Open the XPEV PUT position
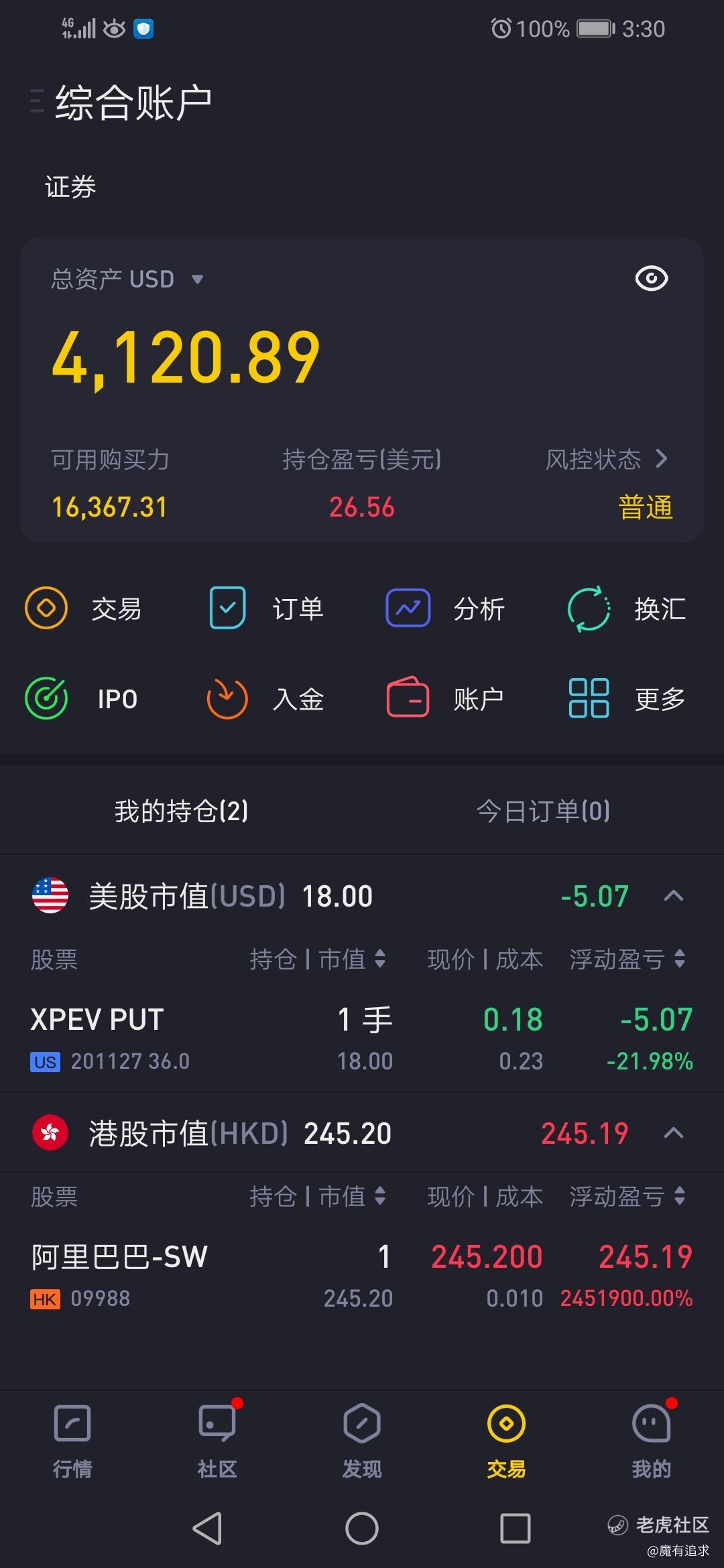The width and height of the screenshot is (724, 1568). (x=362, y=1039)
